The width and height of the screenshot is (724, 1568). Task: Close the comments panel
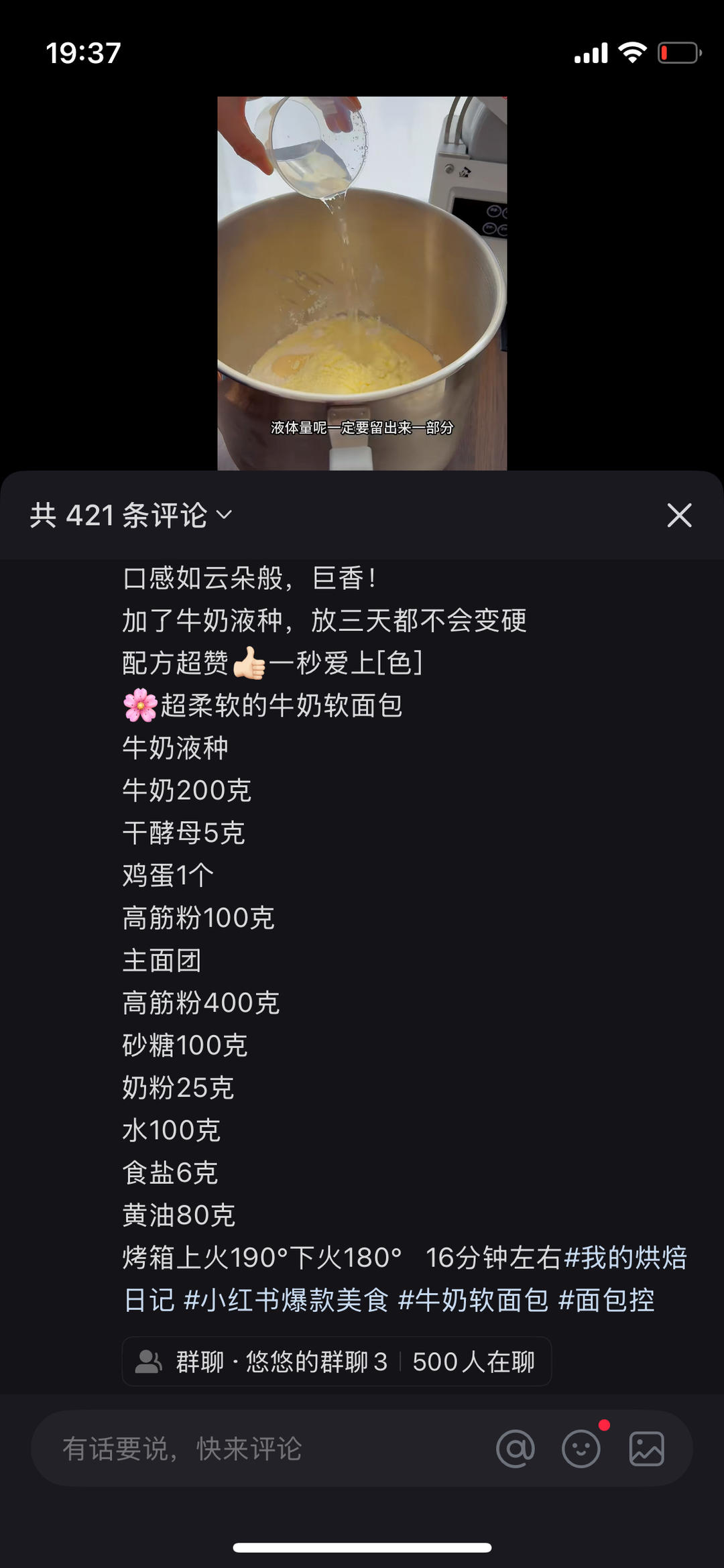[679, 516]
